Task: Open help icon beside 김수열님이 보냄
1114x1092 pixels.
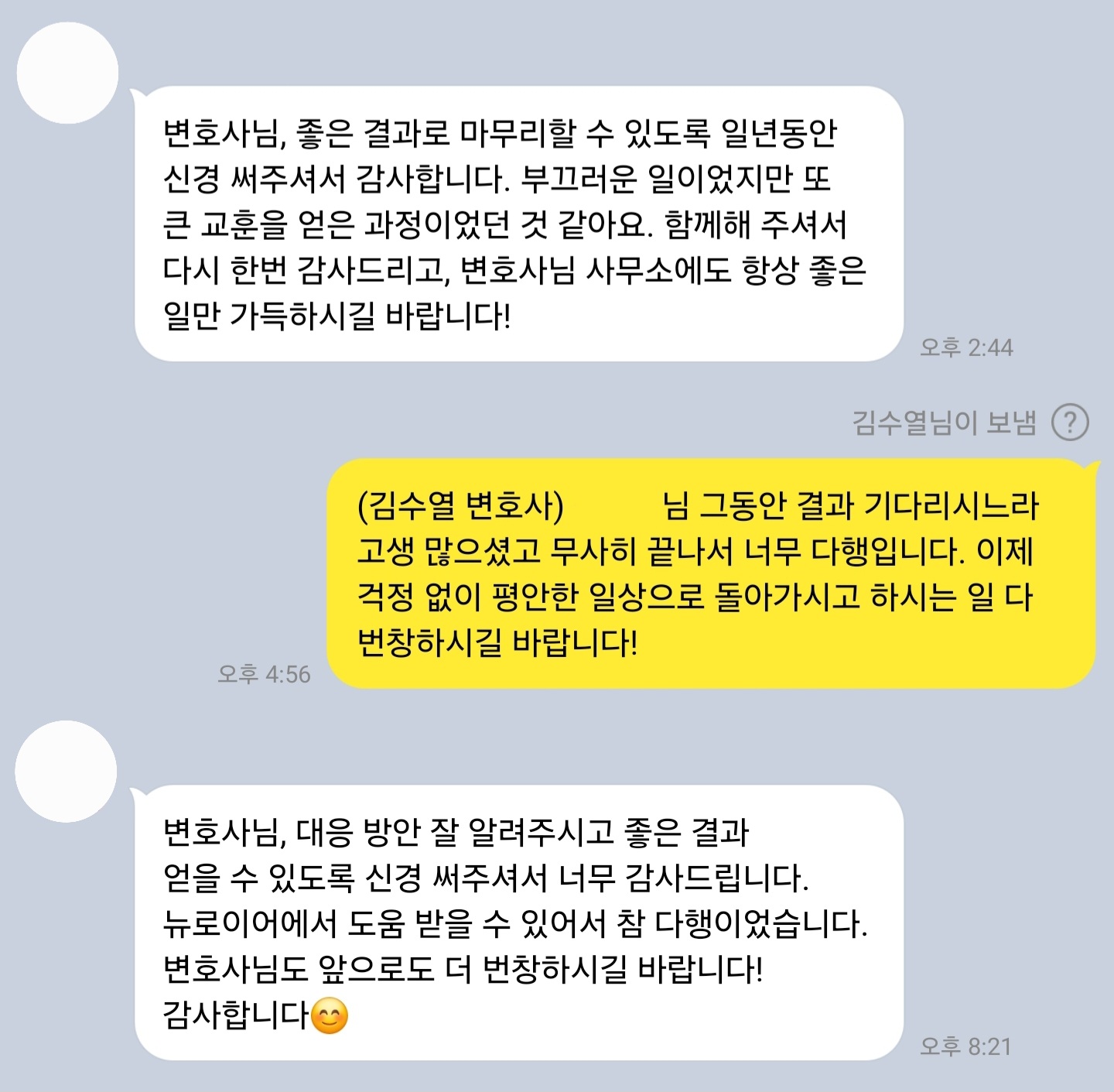Action: (x=1070, y=423)
